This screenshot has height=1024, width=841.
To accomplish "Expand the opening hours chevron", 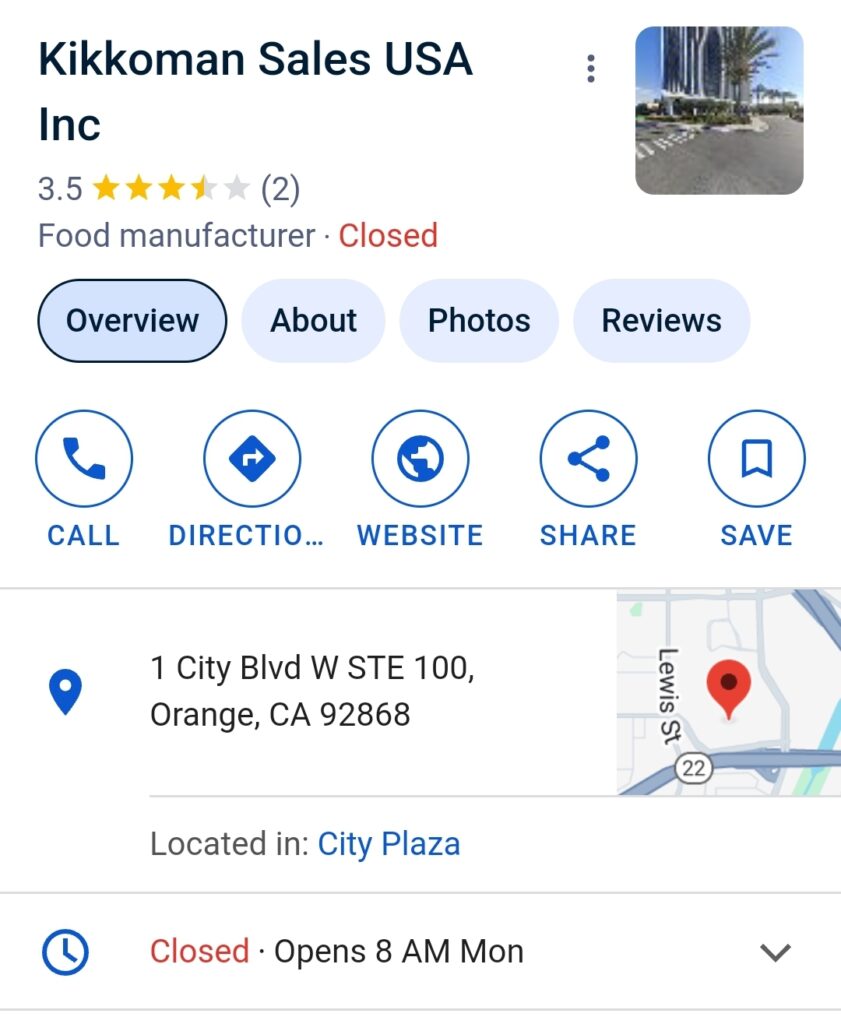I will coord(776,952).
